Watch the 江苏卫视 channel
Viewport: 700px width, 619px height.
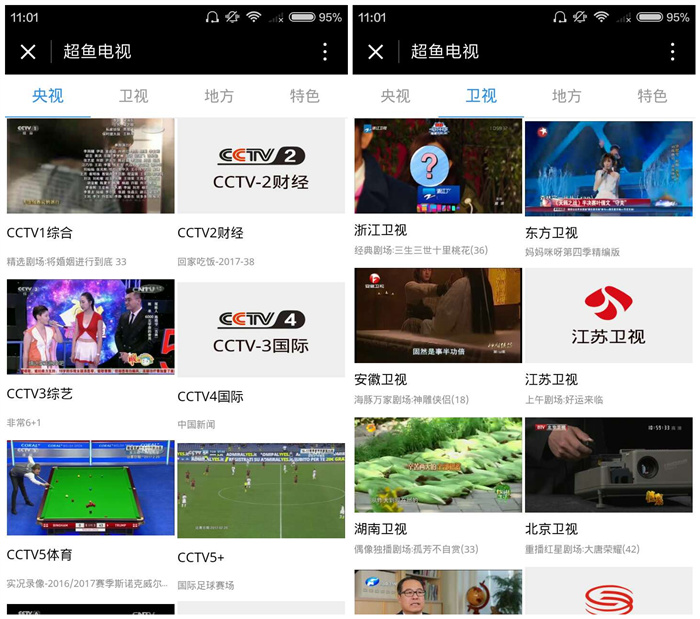click(609, 315)
